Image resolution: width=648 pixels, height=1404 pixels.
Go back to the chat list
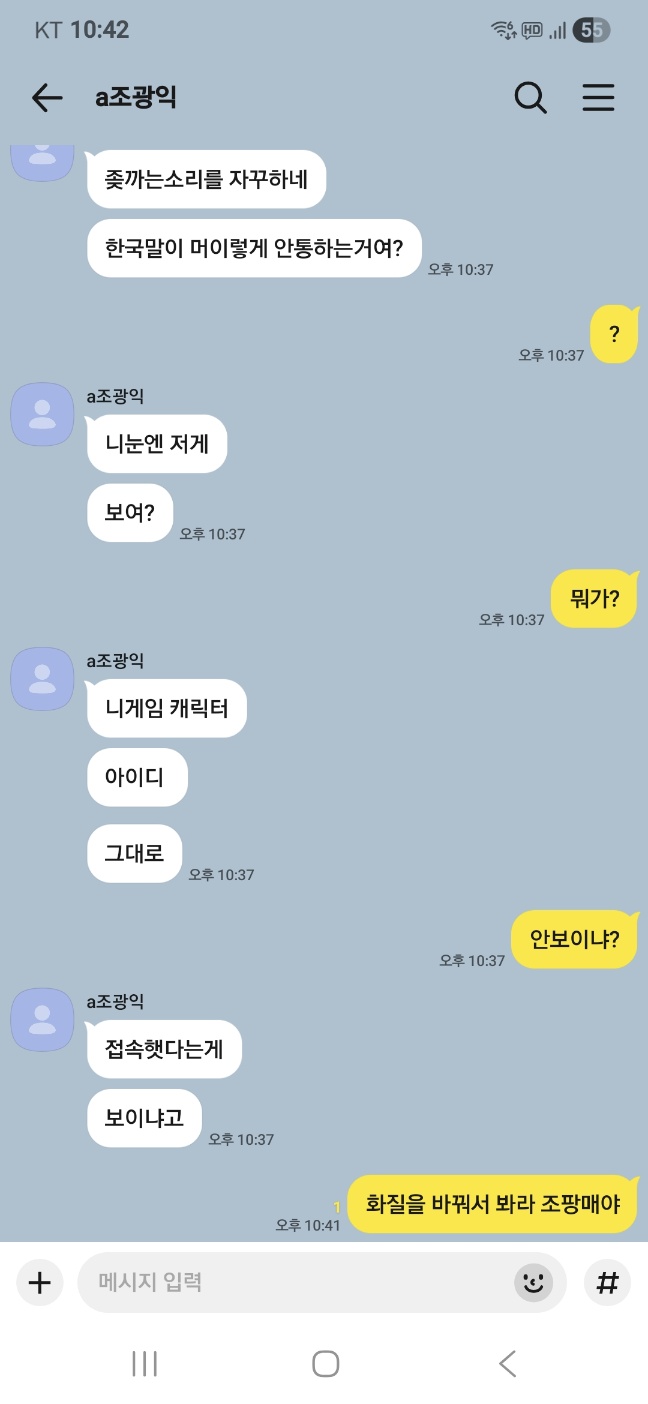(47, 98)
